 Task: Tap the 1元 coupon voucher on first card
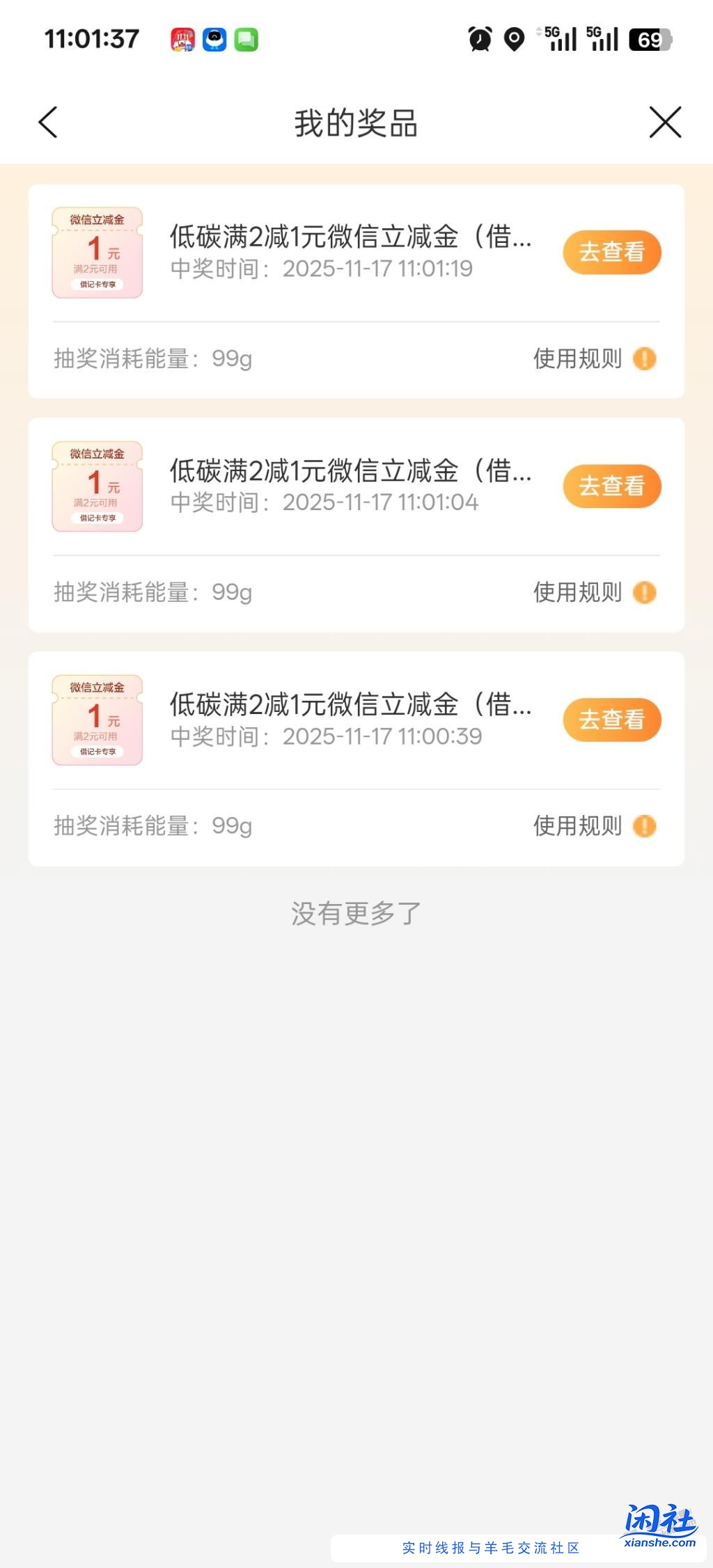tap(97, 251)
